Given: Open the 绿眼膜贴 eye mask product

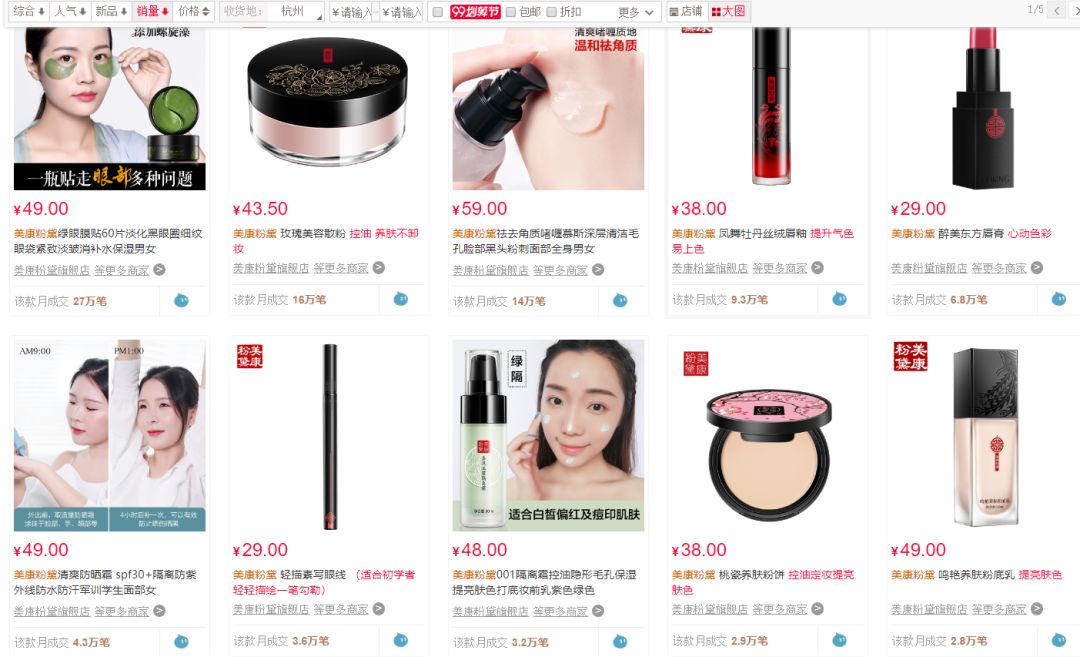Looking at the screenshot, I should tap(110, 241).
